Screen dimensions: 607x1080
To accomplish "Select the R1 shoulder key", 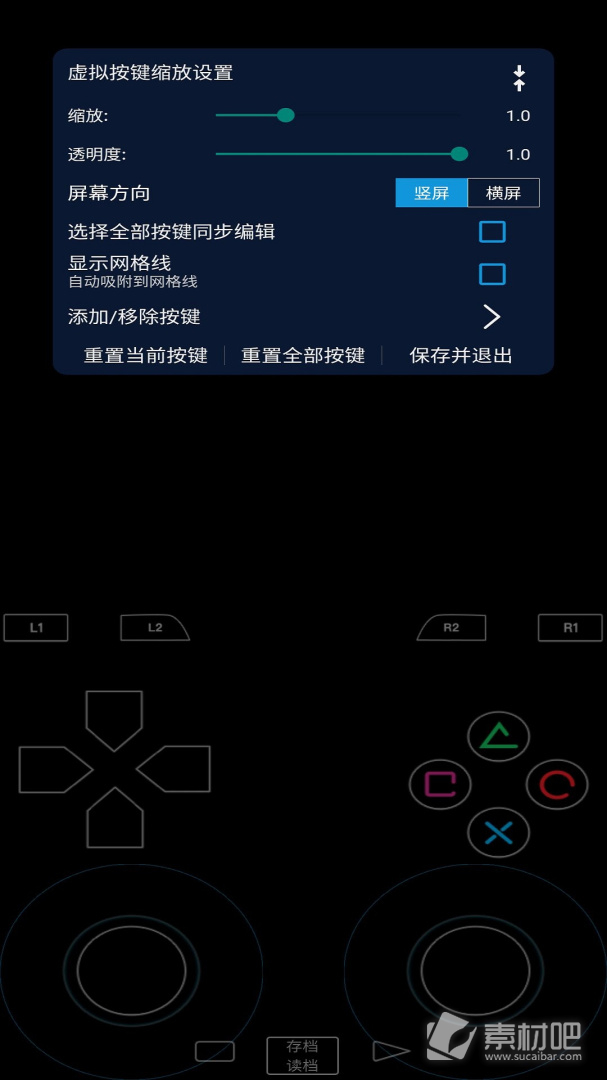I will (x=570, y=628).
